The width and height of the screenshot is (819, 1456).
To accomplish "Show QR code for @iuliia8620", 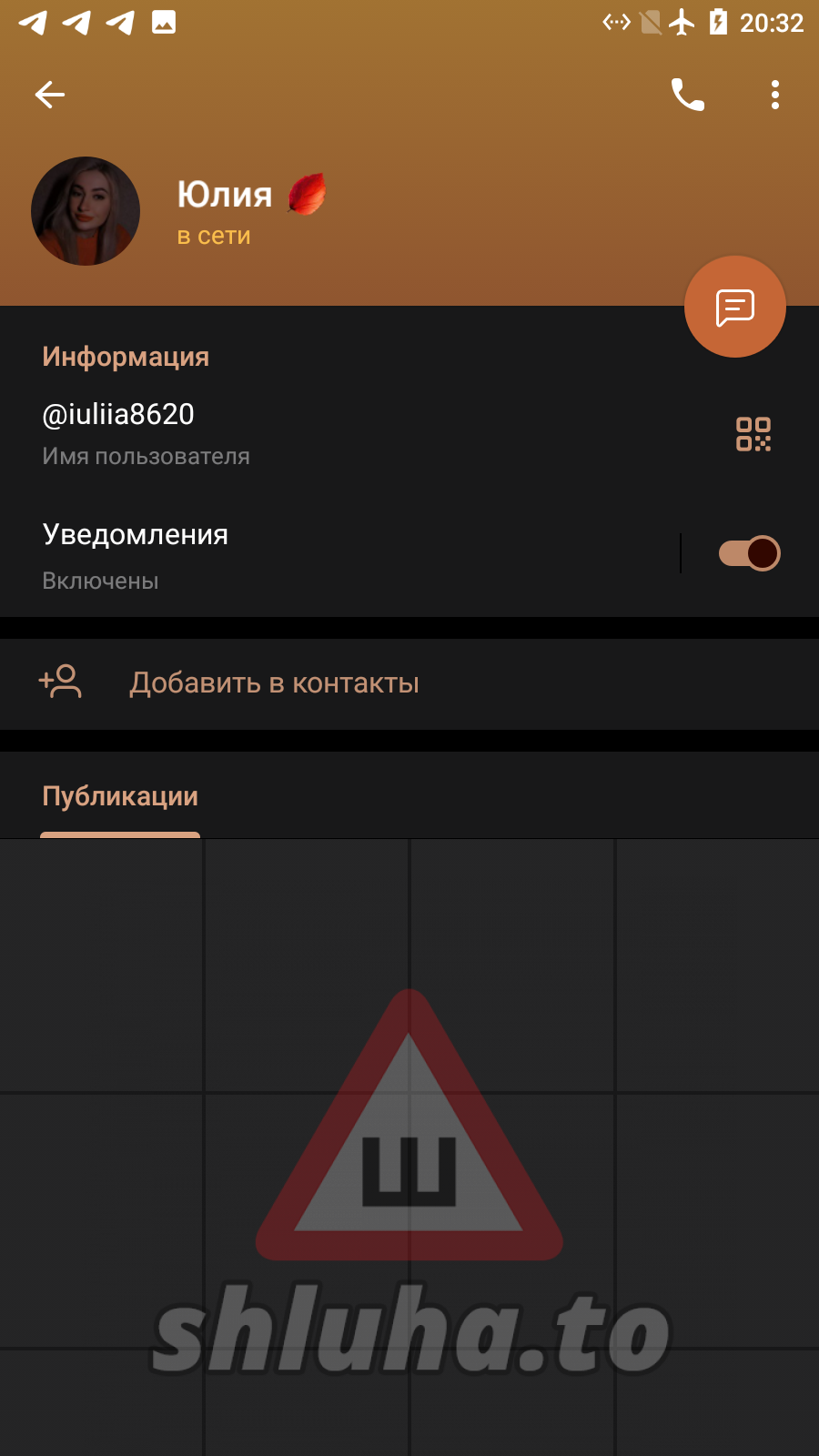I will [753, 434].
